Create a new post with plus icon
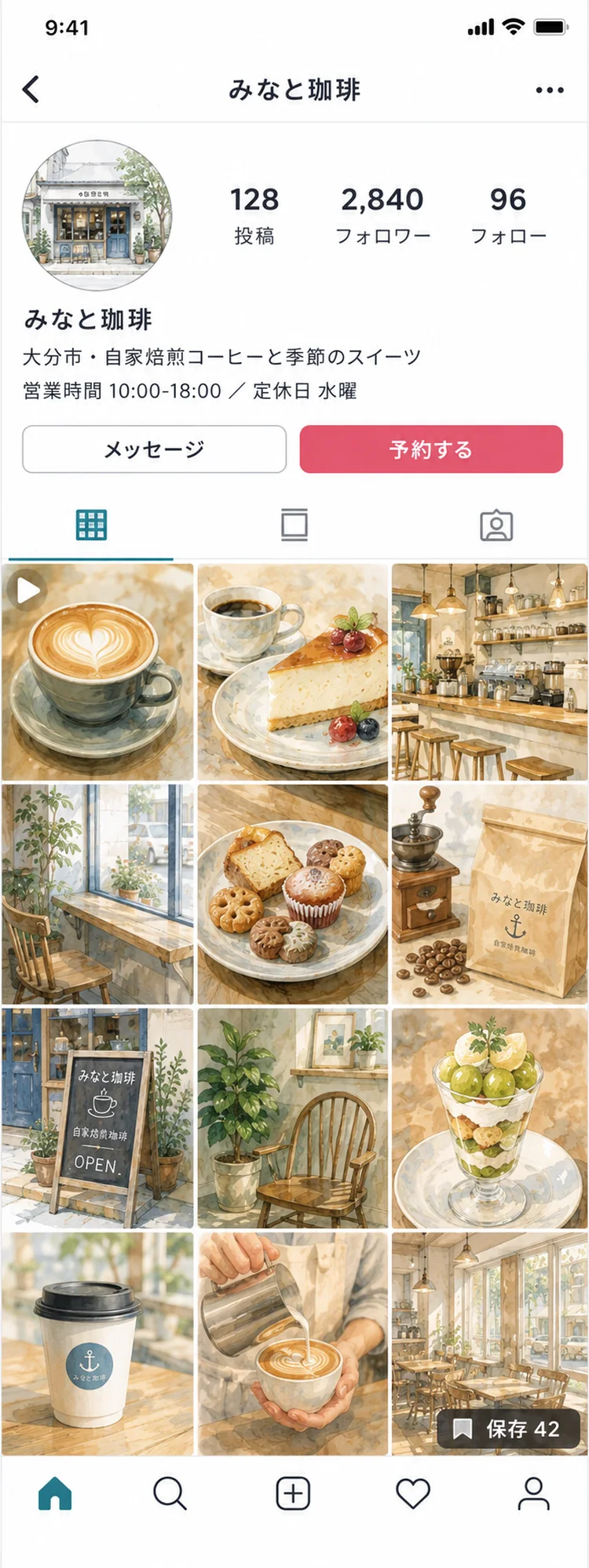Screen dimensions: 589x1568 pyautogui.click(x=293, y=1493)
